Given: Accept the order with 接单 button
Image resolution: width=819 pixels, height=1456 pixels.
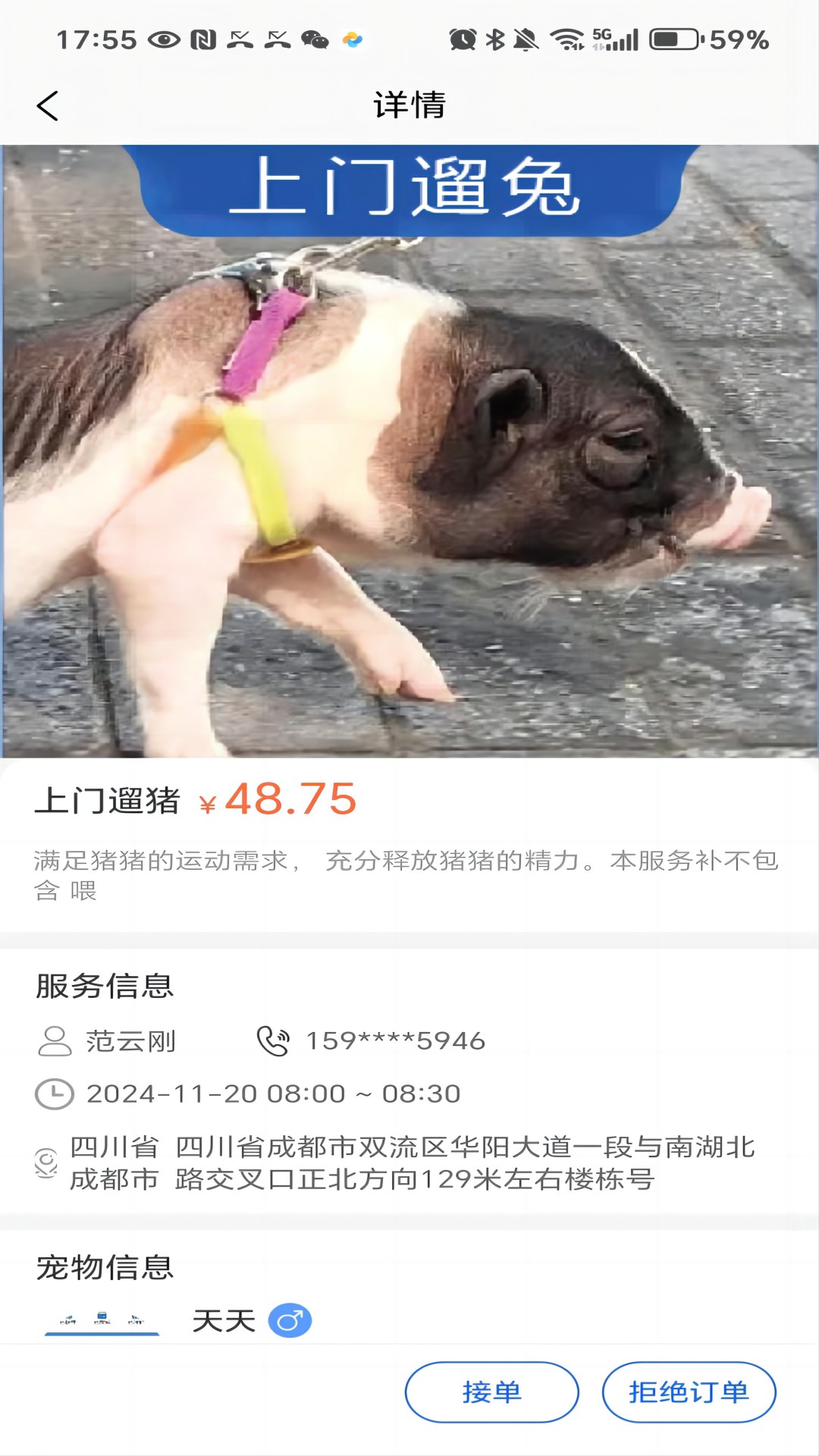Looking at the screenshot, I should [491, 1392].
